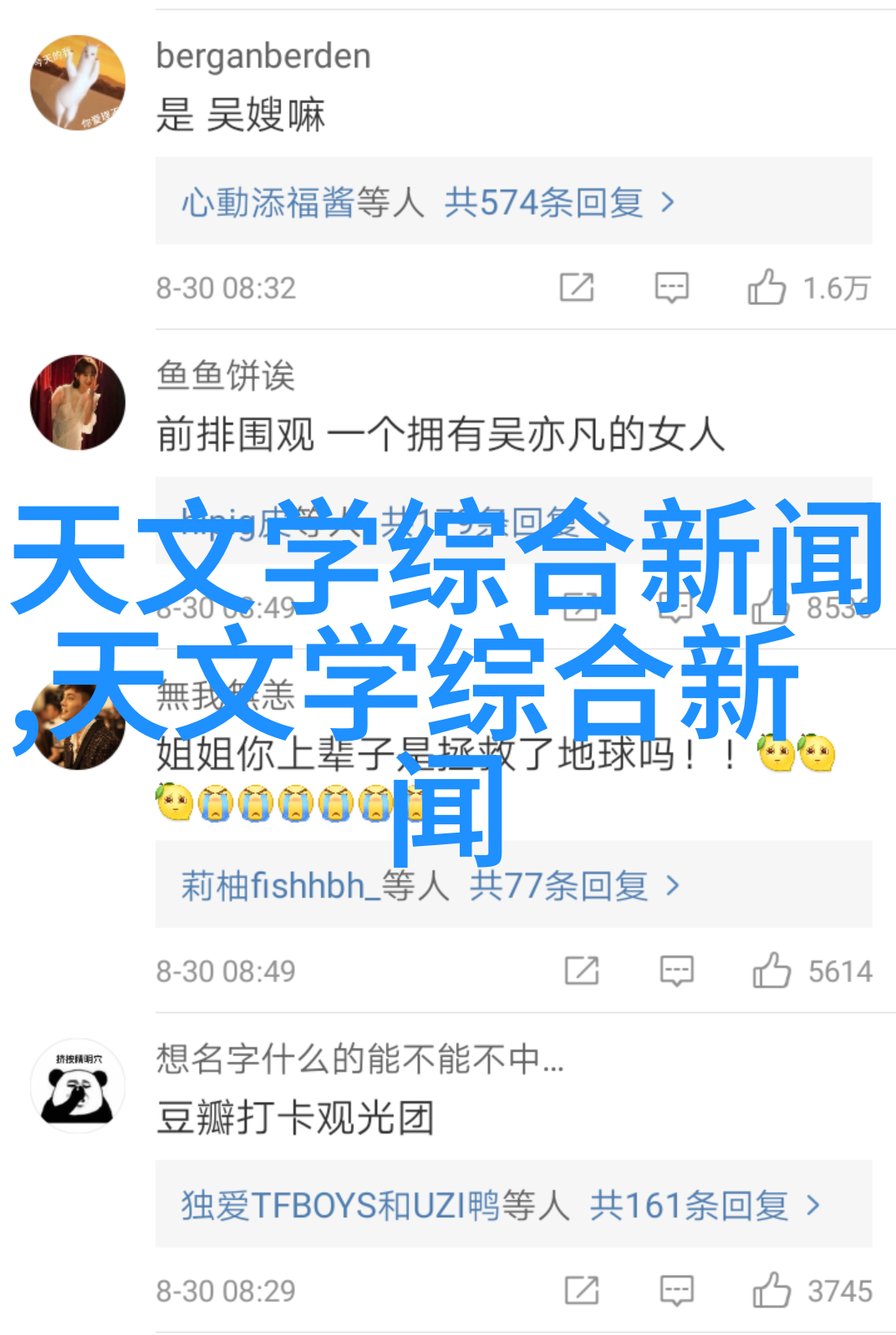Like the 豆瓣打卡观光团 comment with 3745 likes
Viewport: 896px width, 1335px height.
[x=771, y=1290]
